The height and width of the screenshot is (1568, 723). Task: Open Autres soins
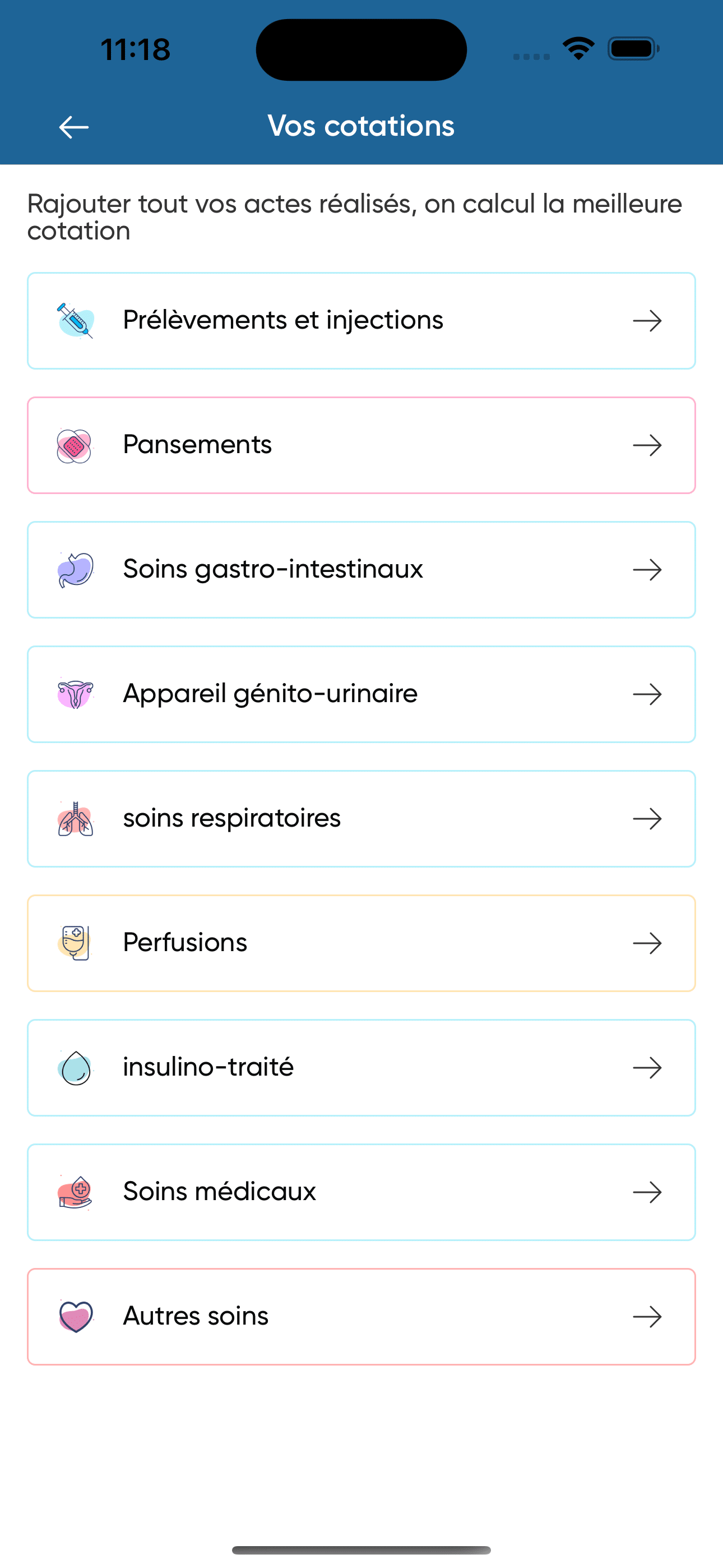click(361, 1317)
